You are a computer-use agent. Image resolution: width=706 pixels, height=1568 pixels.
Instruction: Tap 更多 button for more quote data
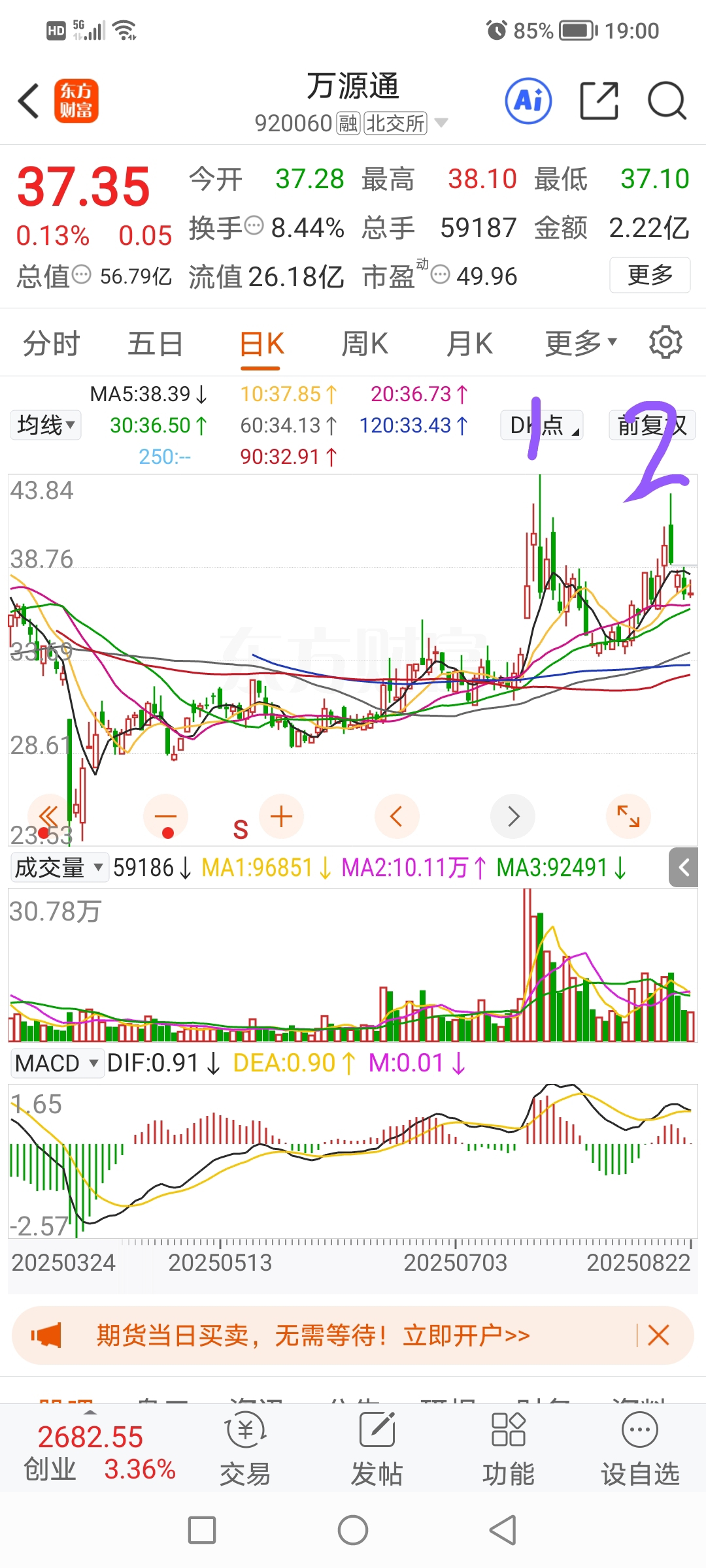coord(650,275)
